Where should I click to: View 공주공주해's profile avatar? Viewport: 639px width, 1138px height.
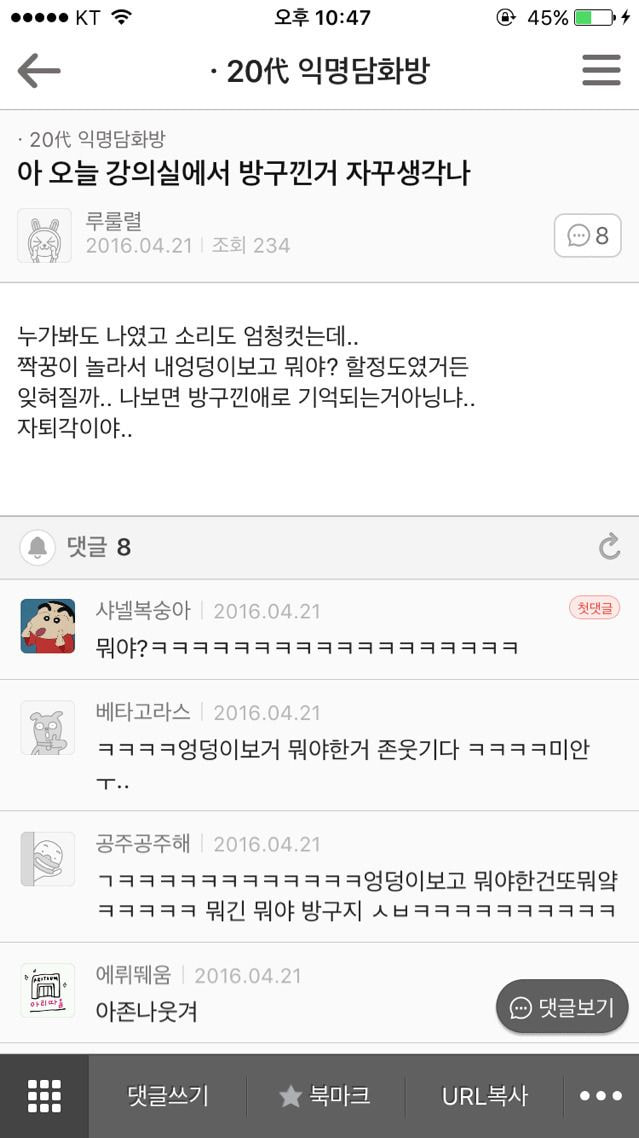[x=47, y=858]
